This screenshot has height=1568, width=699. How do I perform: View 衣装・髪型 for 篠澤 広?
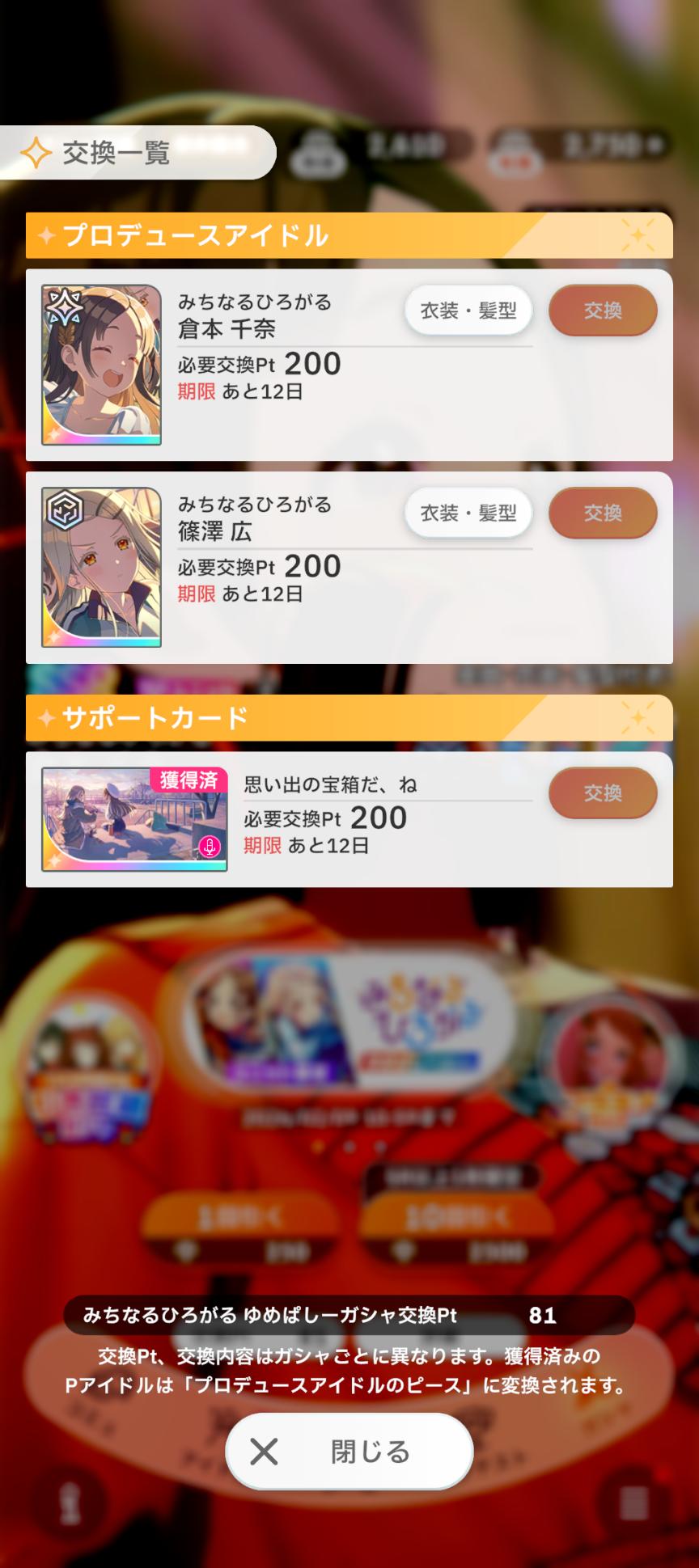468,513
